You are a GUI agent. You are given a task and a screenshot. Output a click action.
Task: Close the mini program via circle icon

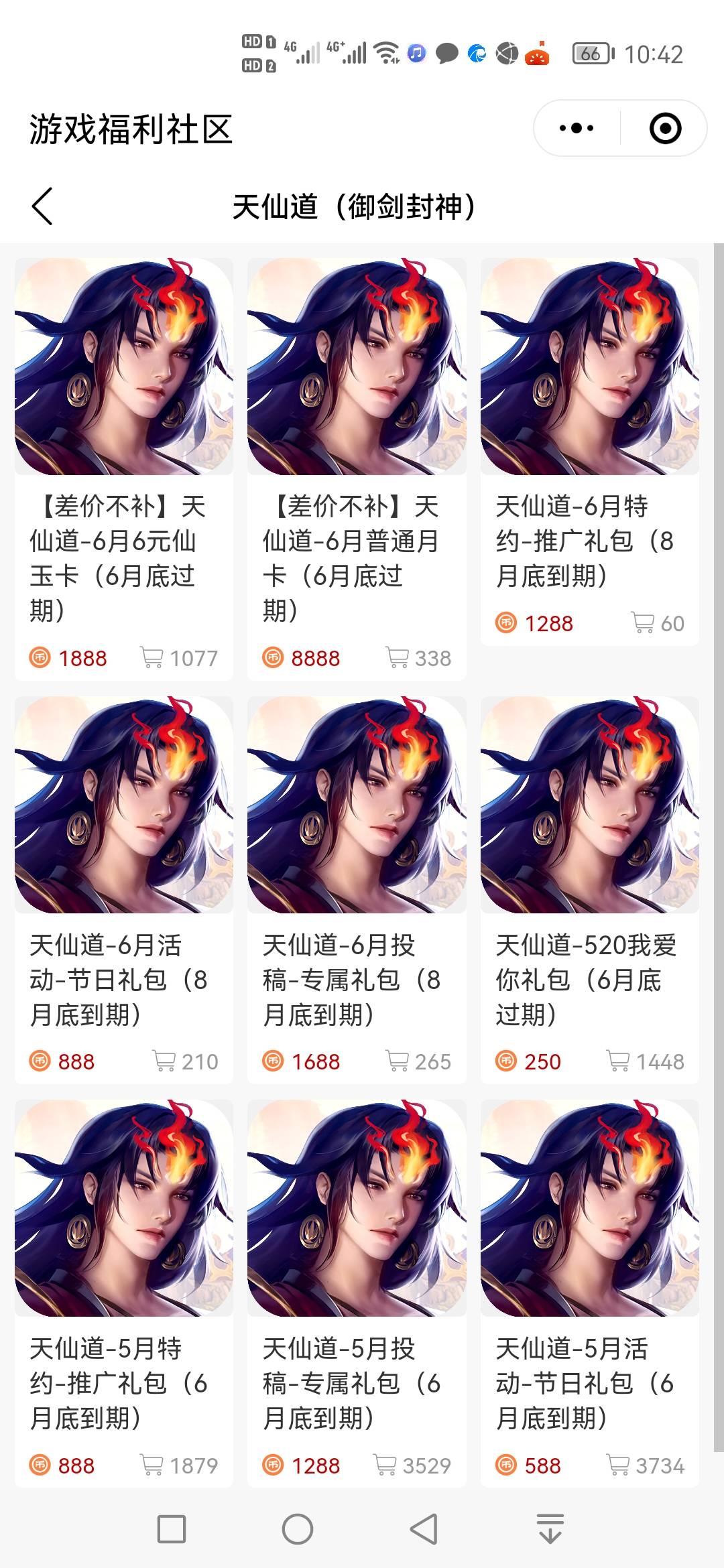[x=665, y=128]
